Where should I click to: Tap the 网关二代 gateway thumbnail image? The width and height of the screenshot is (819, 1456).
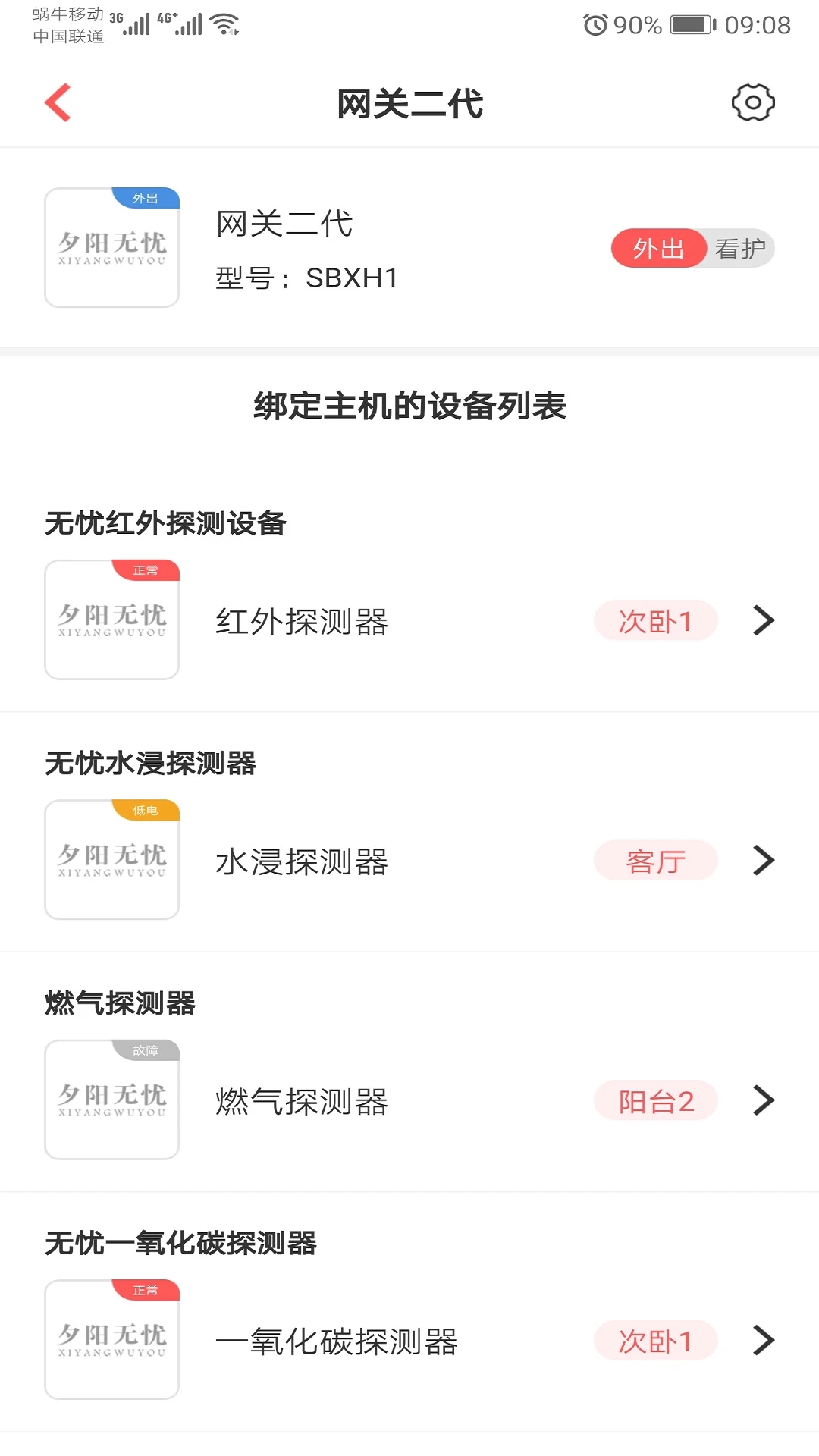pos(111,248)
